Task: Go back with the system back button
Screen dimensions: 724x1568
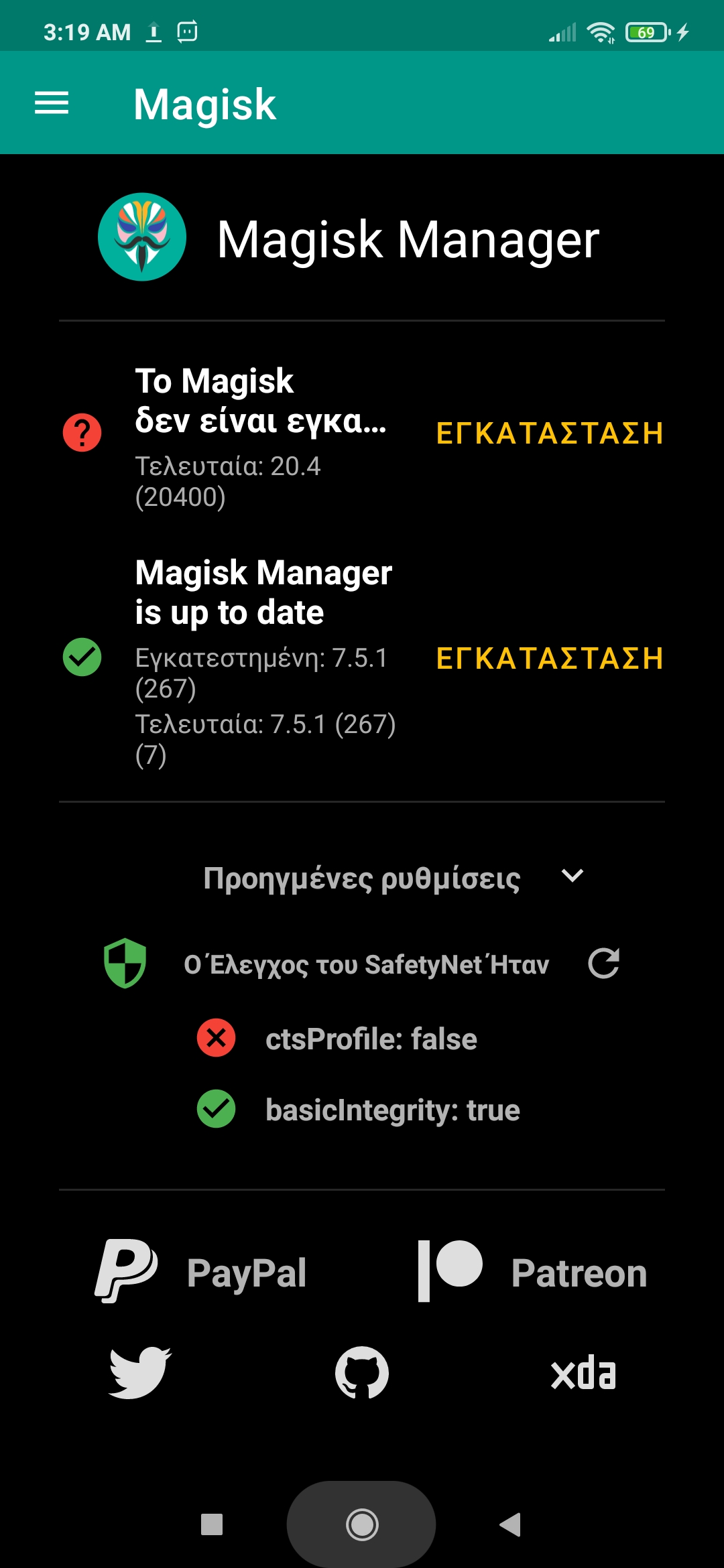Action: click(x=511, y=1524)
